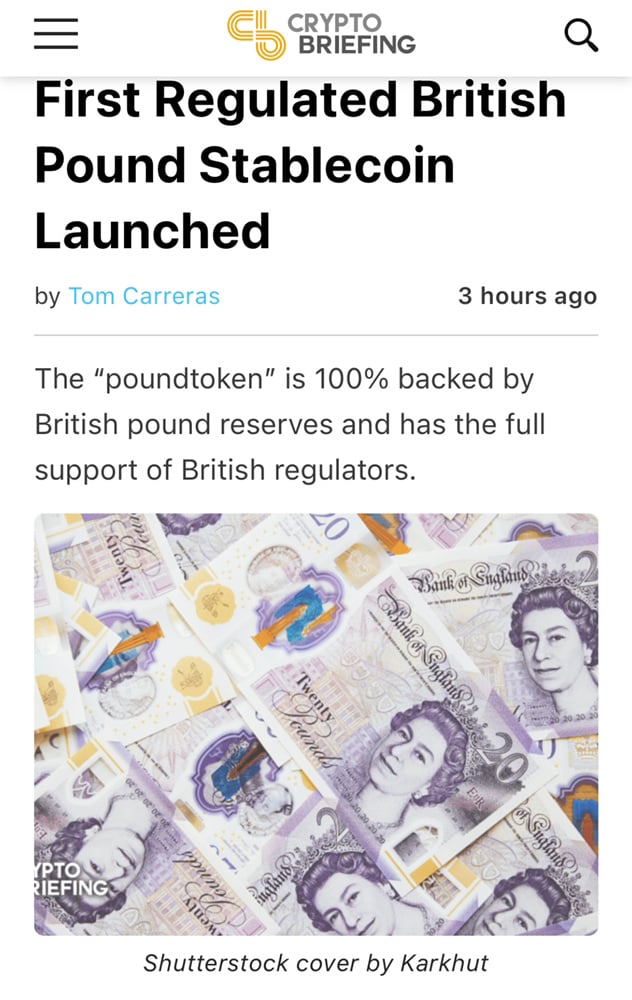Open the hamburger navigation menu

[56, 34]
